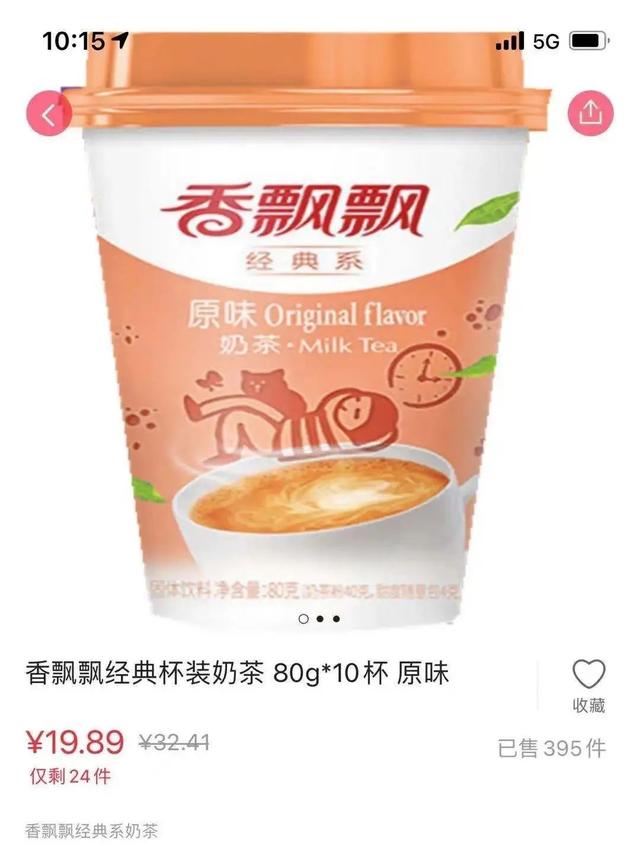Go back using the pink arrow
Image resolution: width=640 pixels, height=852 pixels.
(49, 113)
